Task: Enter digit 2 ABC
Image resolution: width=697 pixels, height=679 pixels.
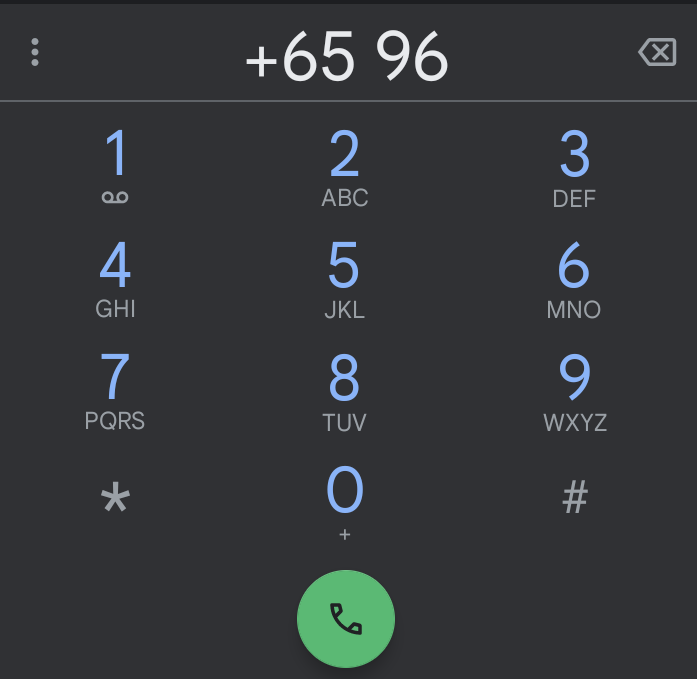Action: coord(345,168)
